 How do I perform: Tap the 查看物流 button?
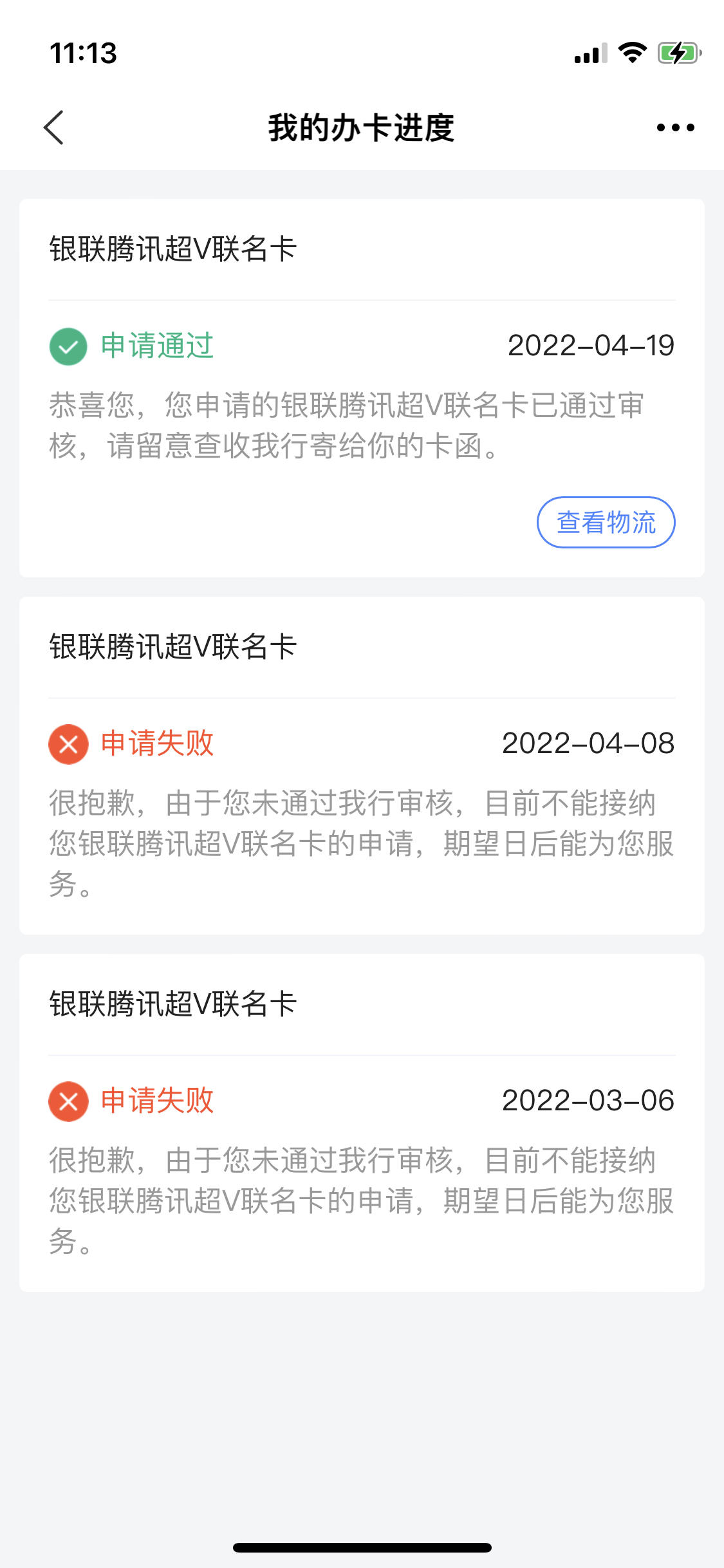pyautogui.click(x=606, y=522)
